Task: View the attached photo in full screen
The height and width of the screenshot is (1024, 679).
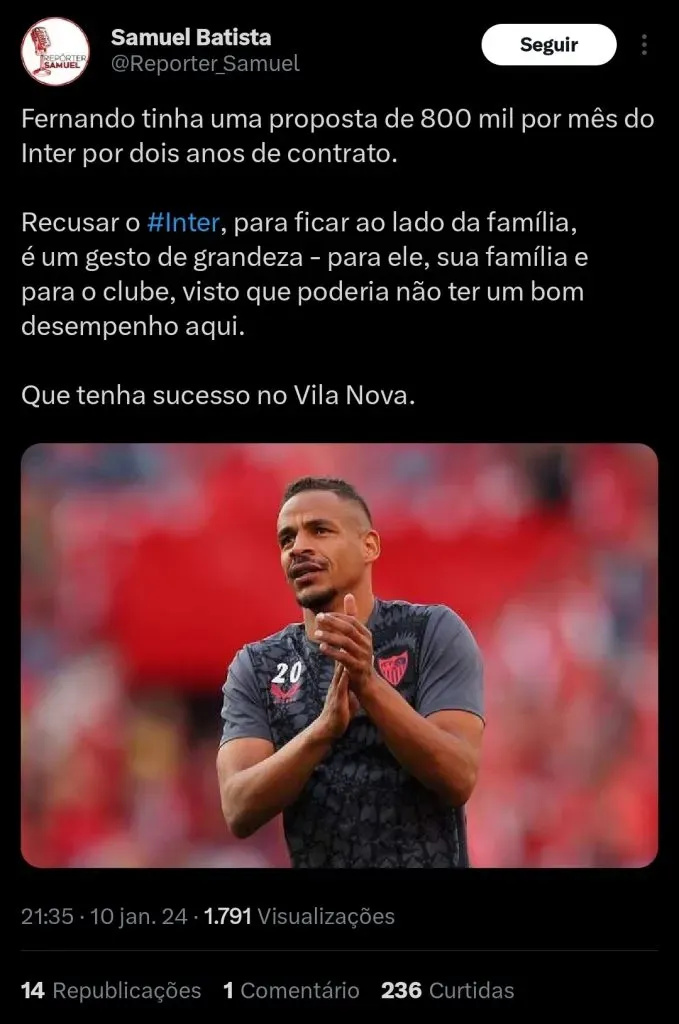Action: [x=339, y=655]
